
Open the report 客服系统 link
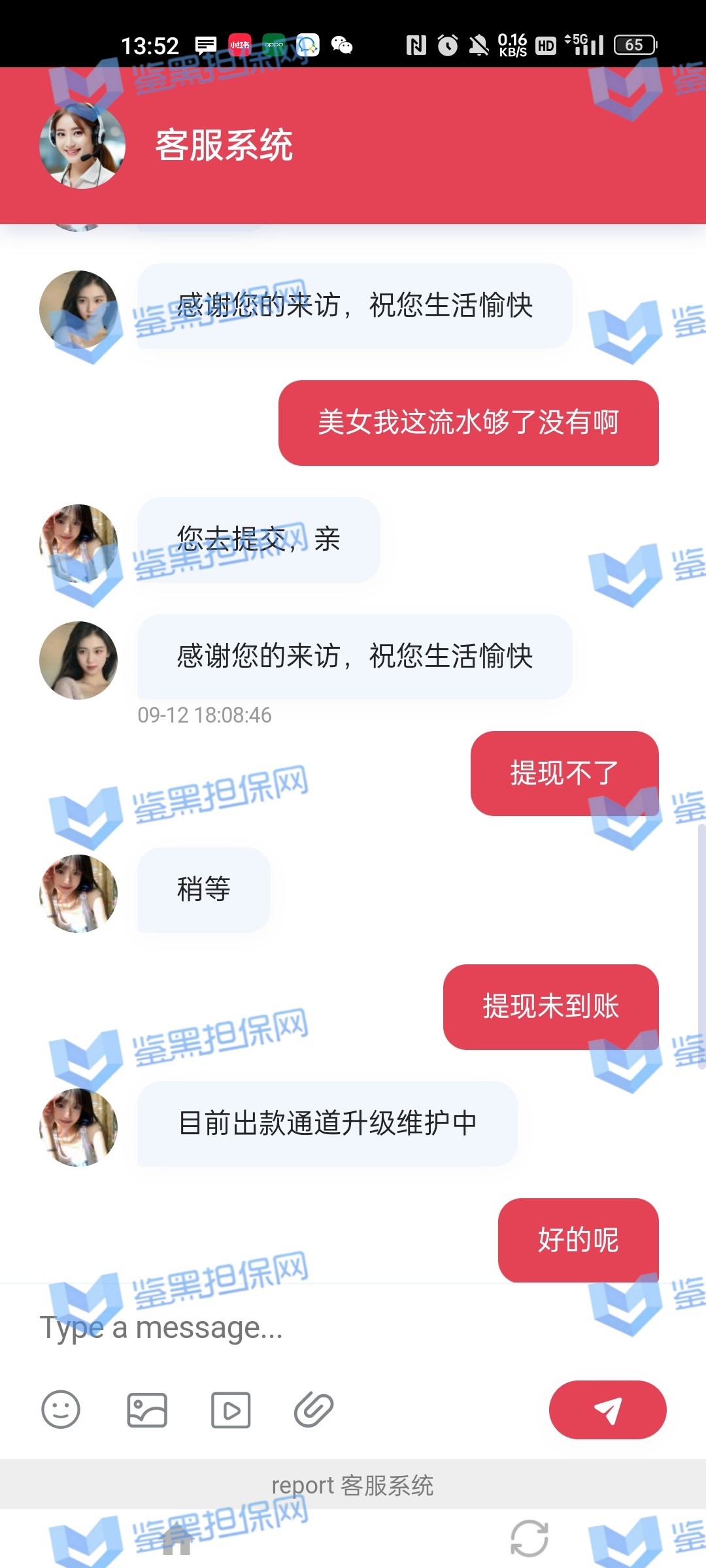352,1485
